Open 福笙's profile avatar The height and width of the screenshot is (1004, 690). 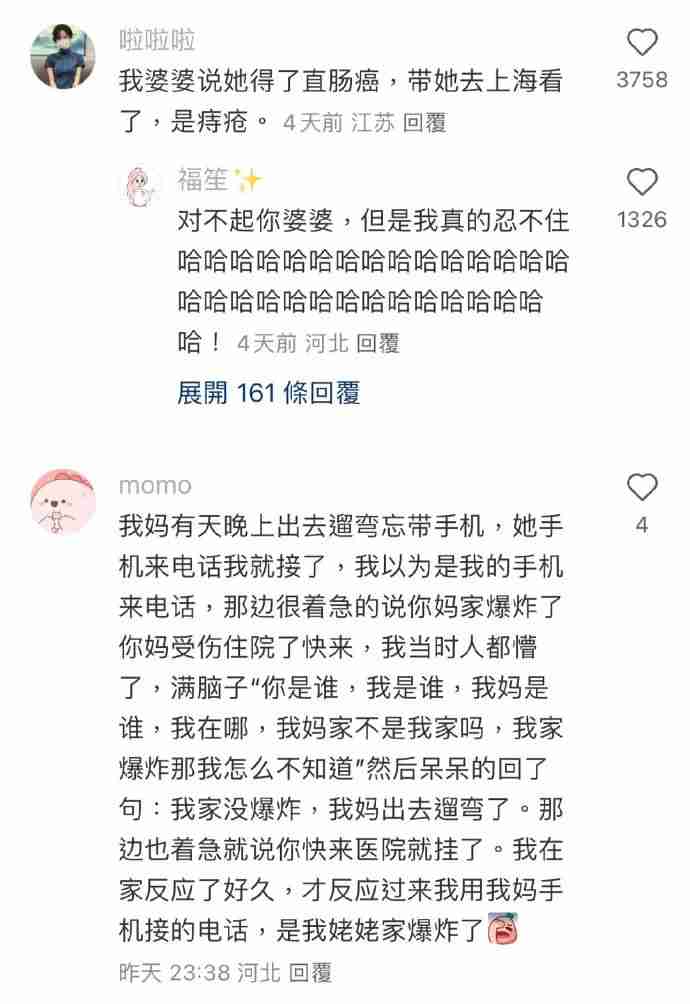pos(141,188)
